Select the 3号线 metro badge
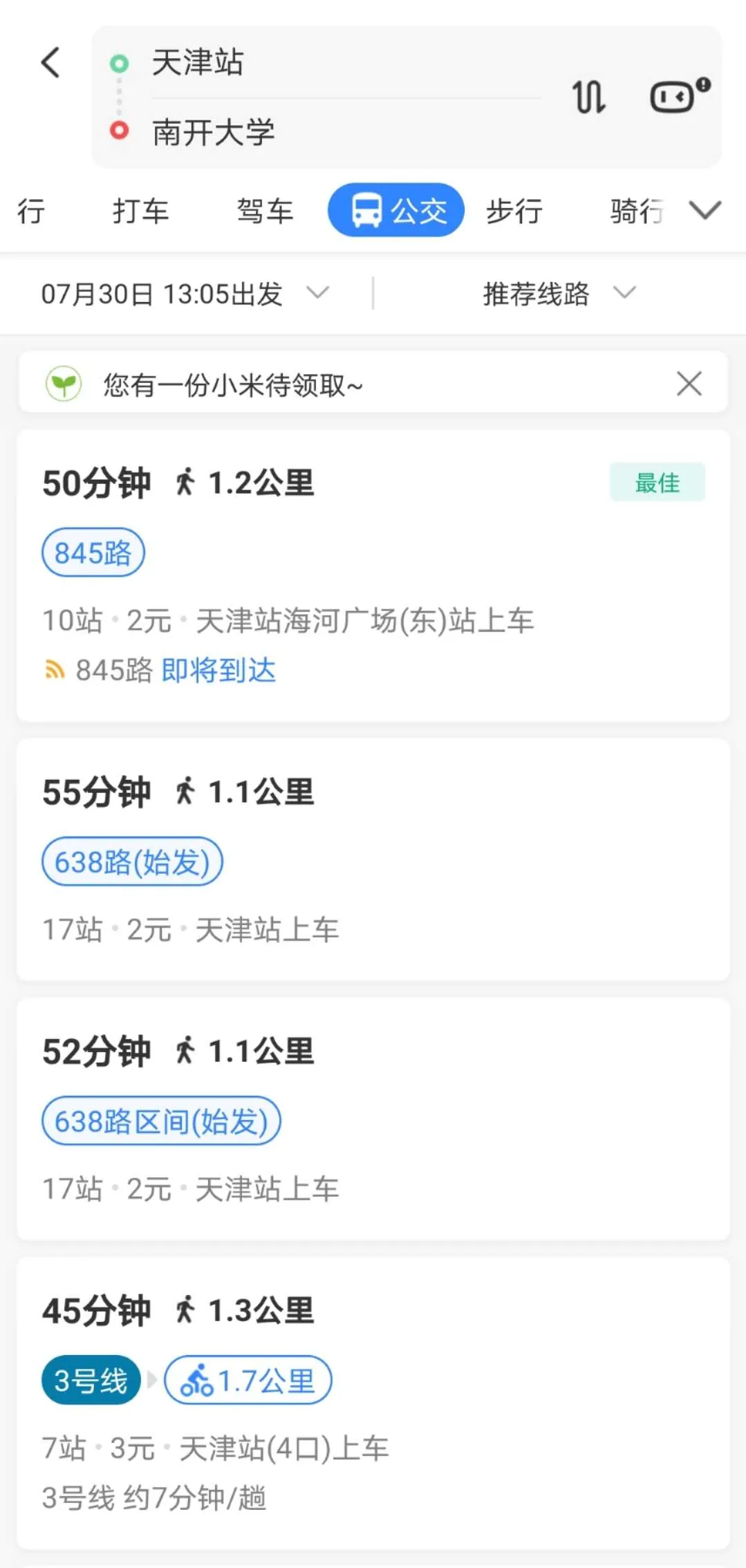 click(x=90, y=1379)
